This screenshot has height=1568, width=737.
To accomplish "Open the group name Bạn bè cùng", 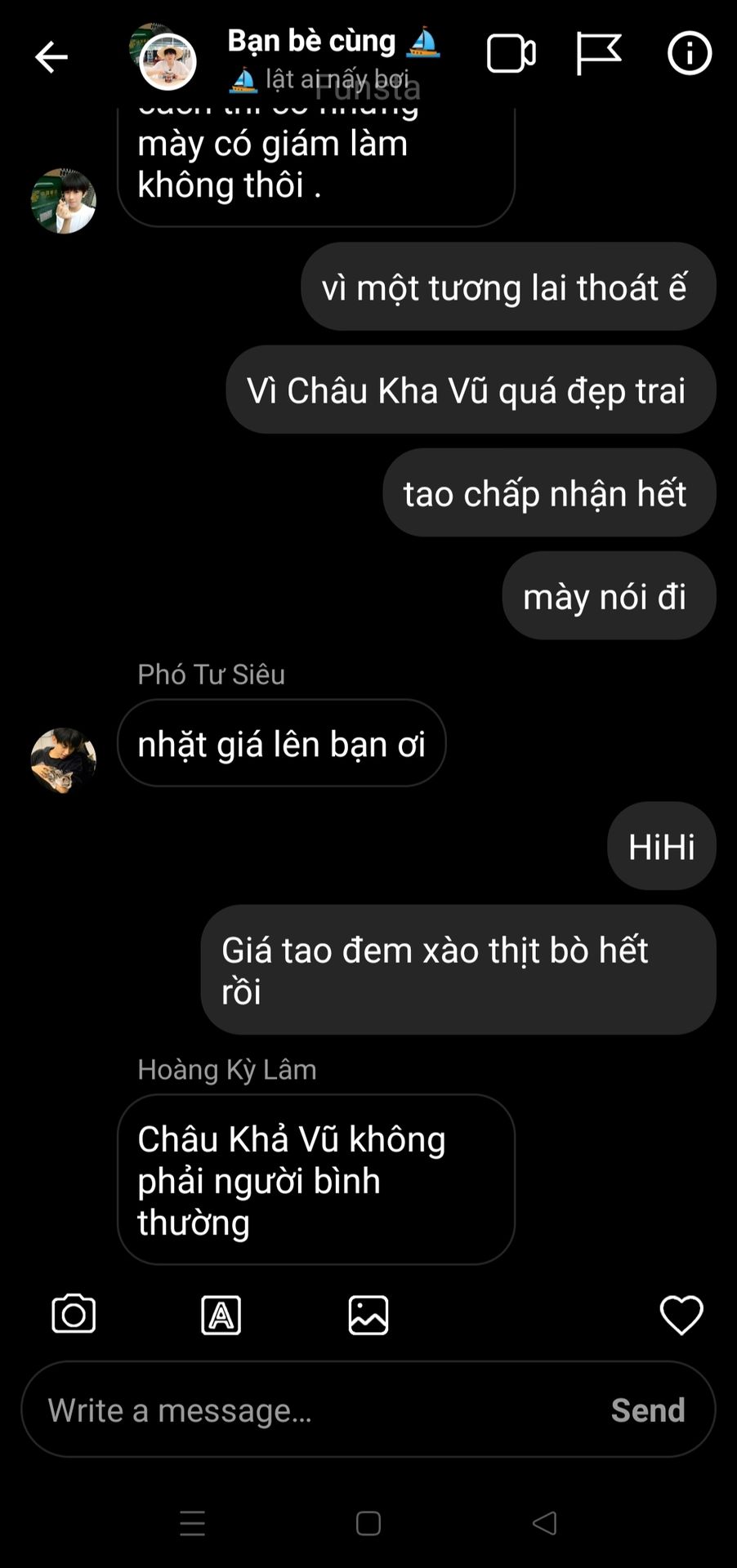I will point(312,41).
